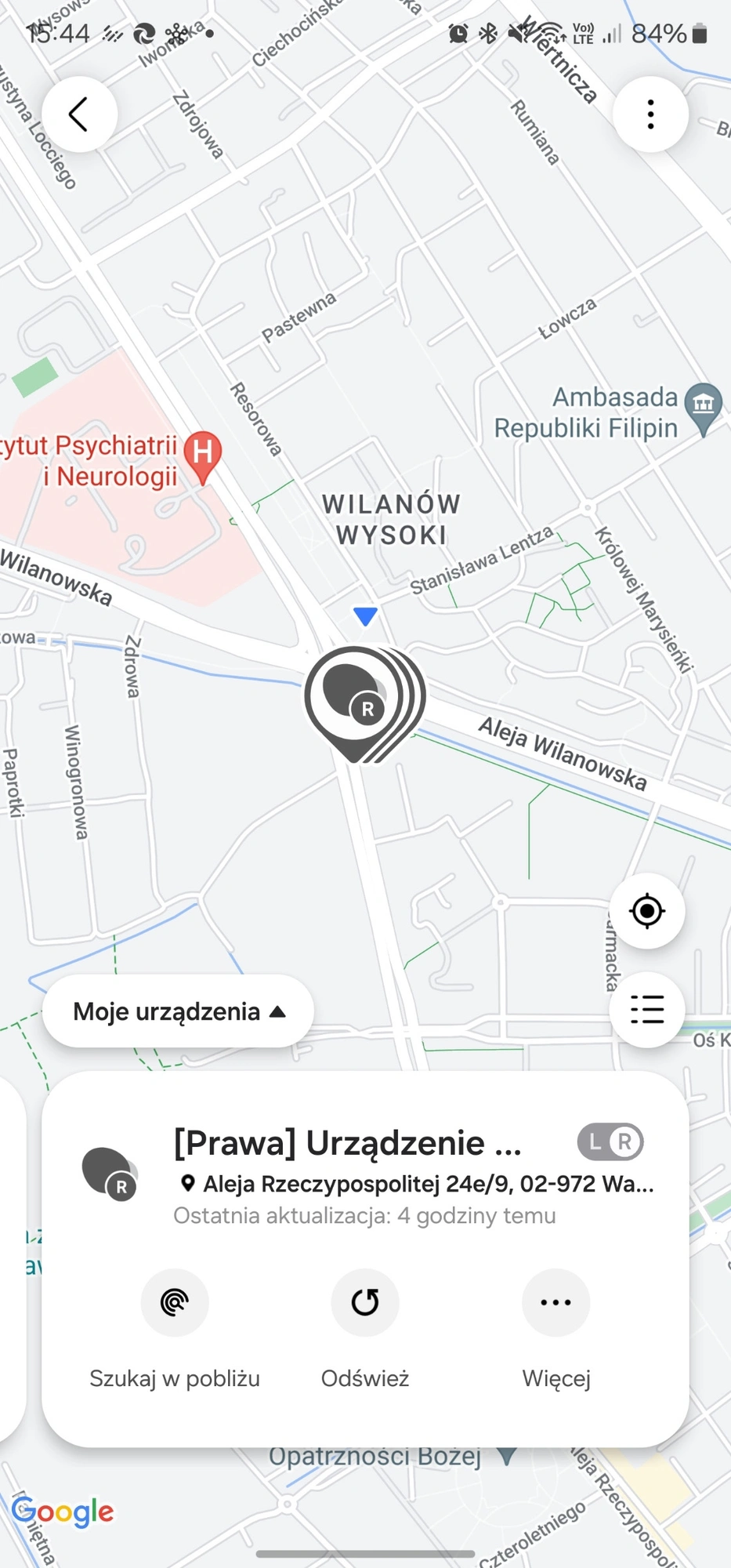Refresh location with Odśwież
This screenshot has width=731, height=1568.
coord(365,1303)
